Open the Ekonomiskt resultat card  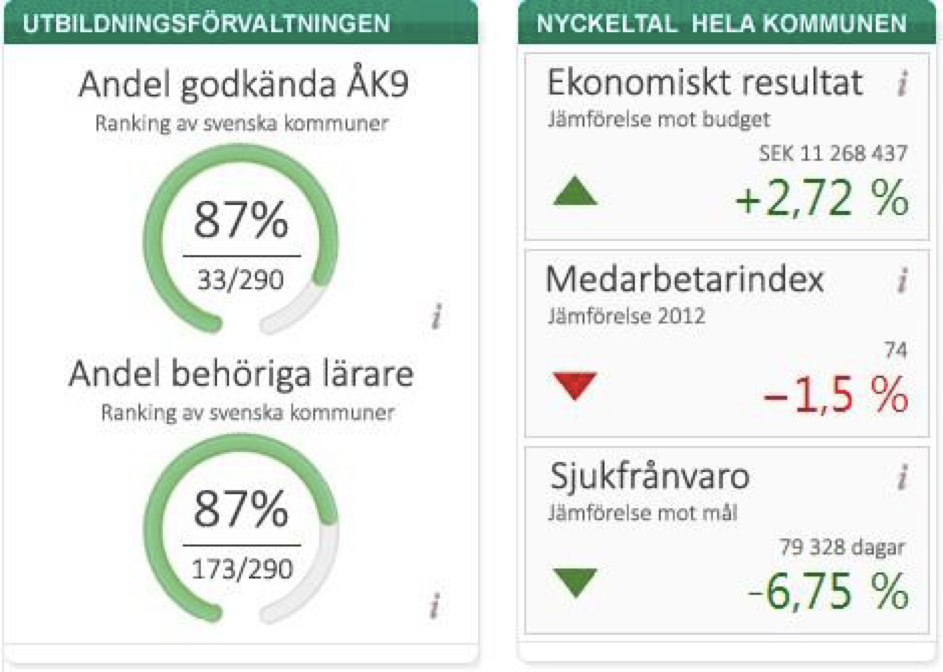point(719,147)
